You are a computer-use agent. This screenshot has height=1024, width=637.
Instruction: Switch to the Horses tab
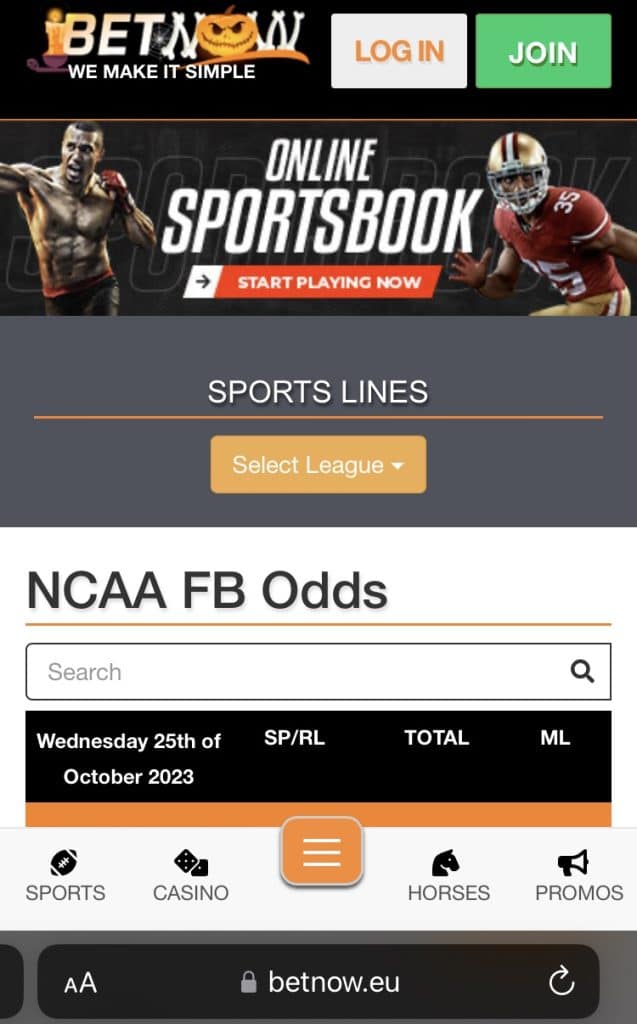448,876
